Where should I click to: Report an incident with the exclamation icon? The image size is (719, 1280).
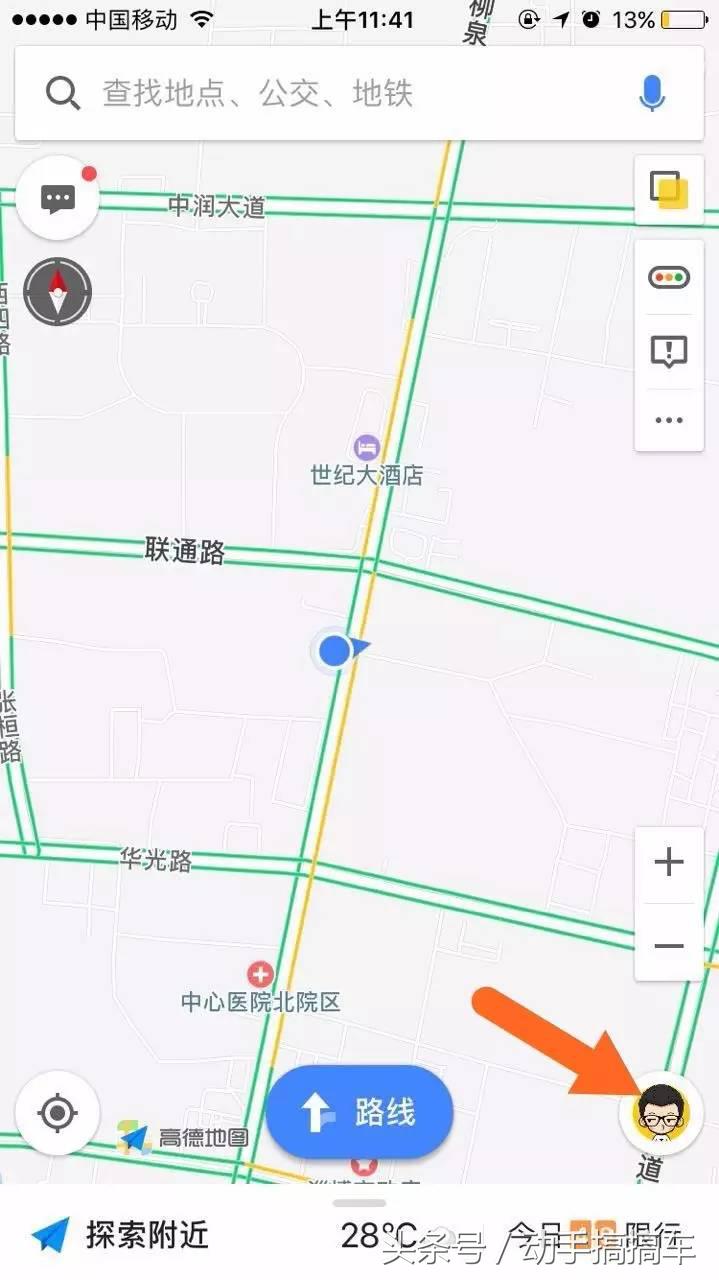pos(668,351)
